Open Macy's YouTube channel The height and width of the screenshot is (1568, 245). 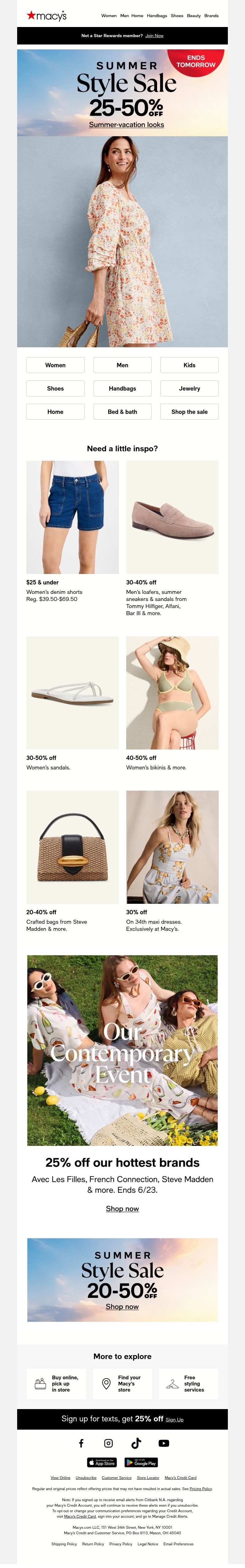164,1443
